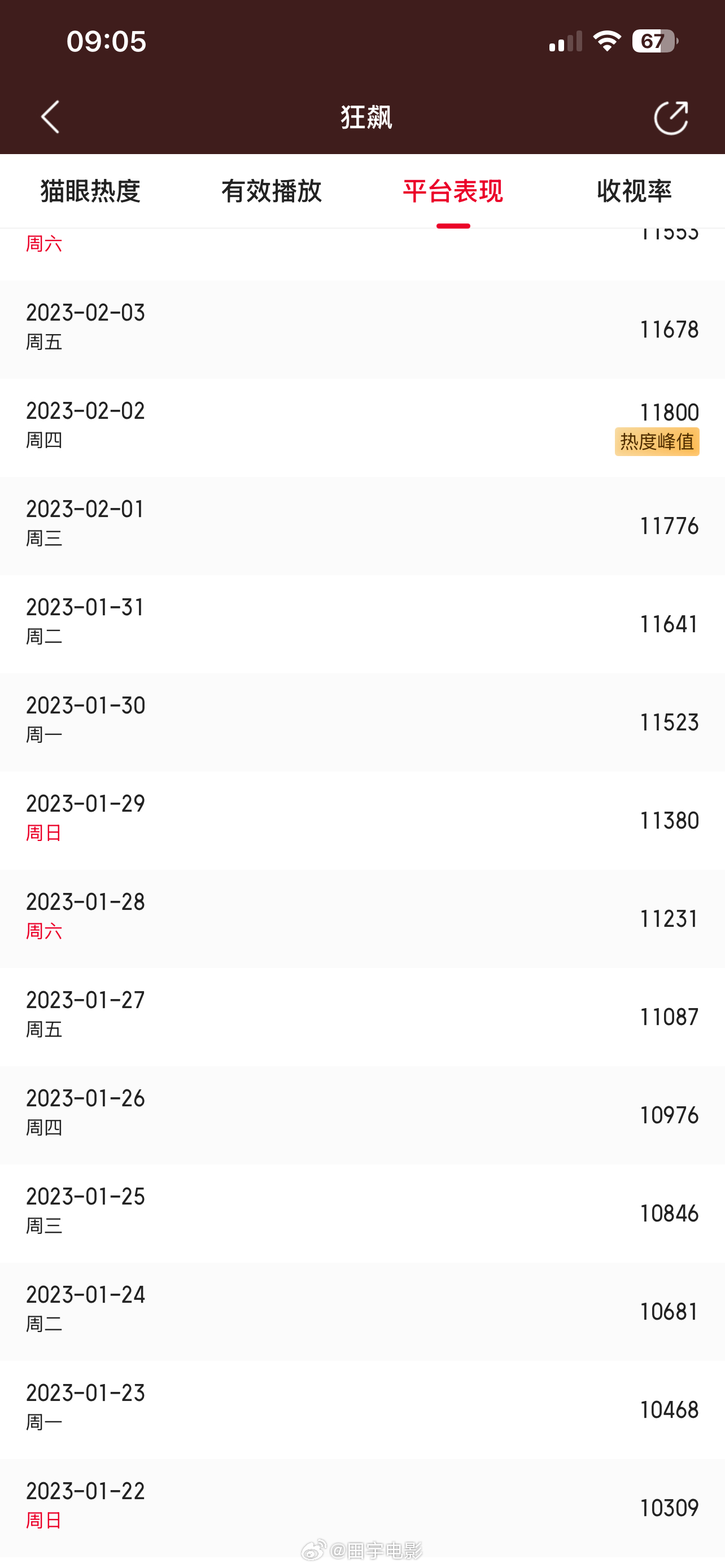Switch to the 猫眼热度 tab
The image size is (725, 1568).
point(91,191)
